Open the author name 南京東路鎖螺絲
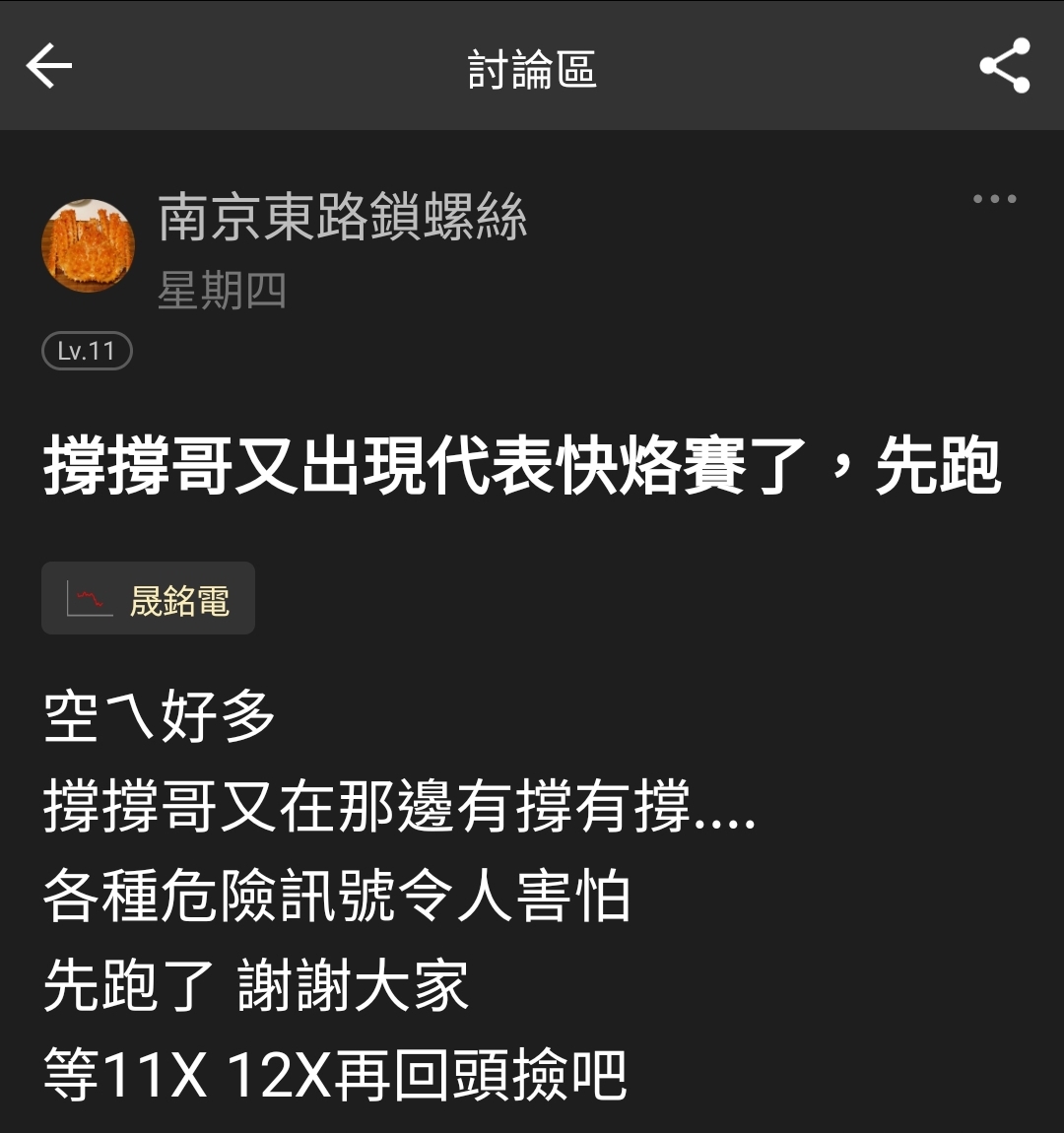Image resolution: width=1064 pixels, height=1133 pixels. (x=343, y=217)
